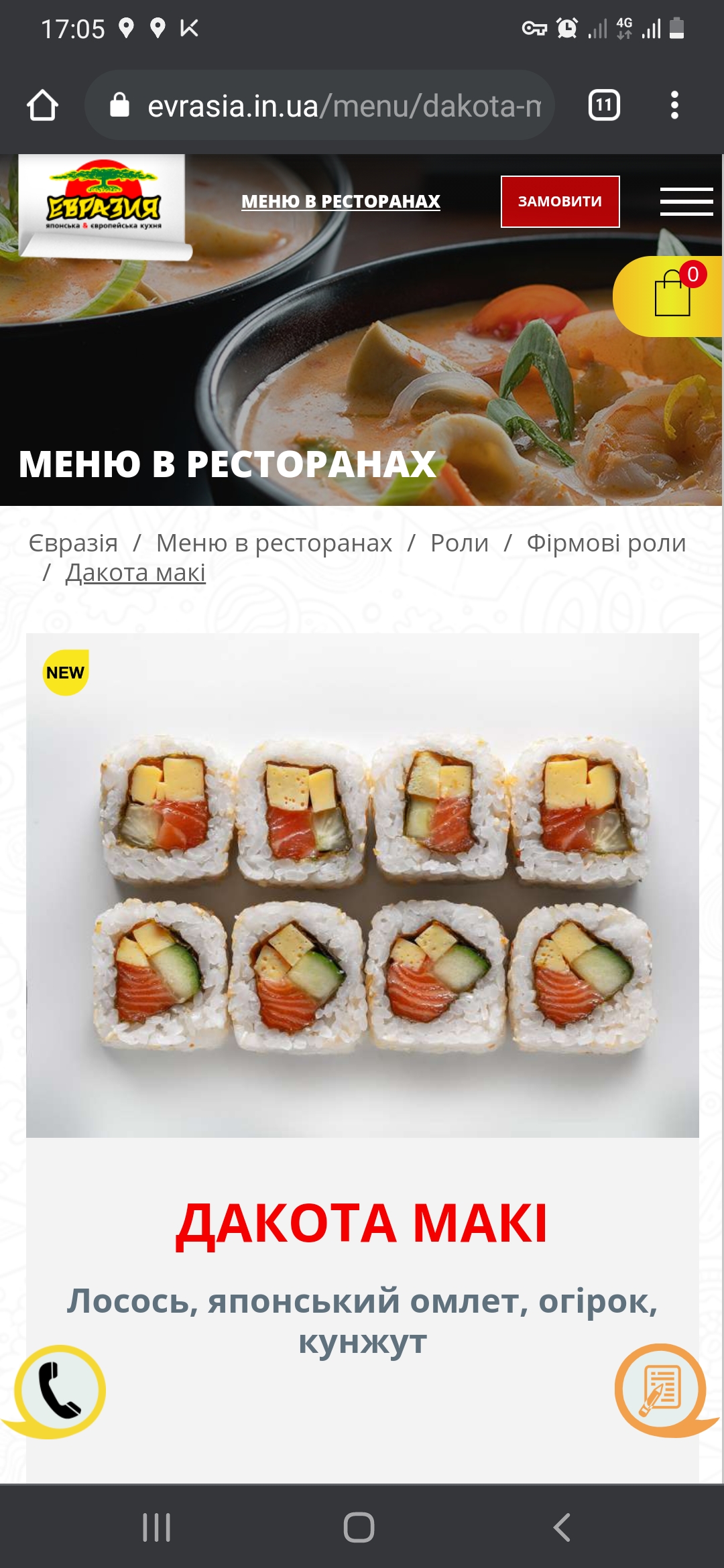Open the Євразия logo home link
The width and height of the screenshot is (724, 1568).
[x=103, y=201]
